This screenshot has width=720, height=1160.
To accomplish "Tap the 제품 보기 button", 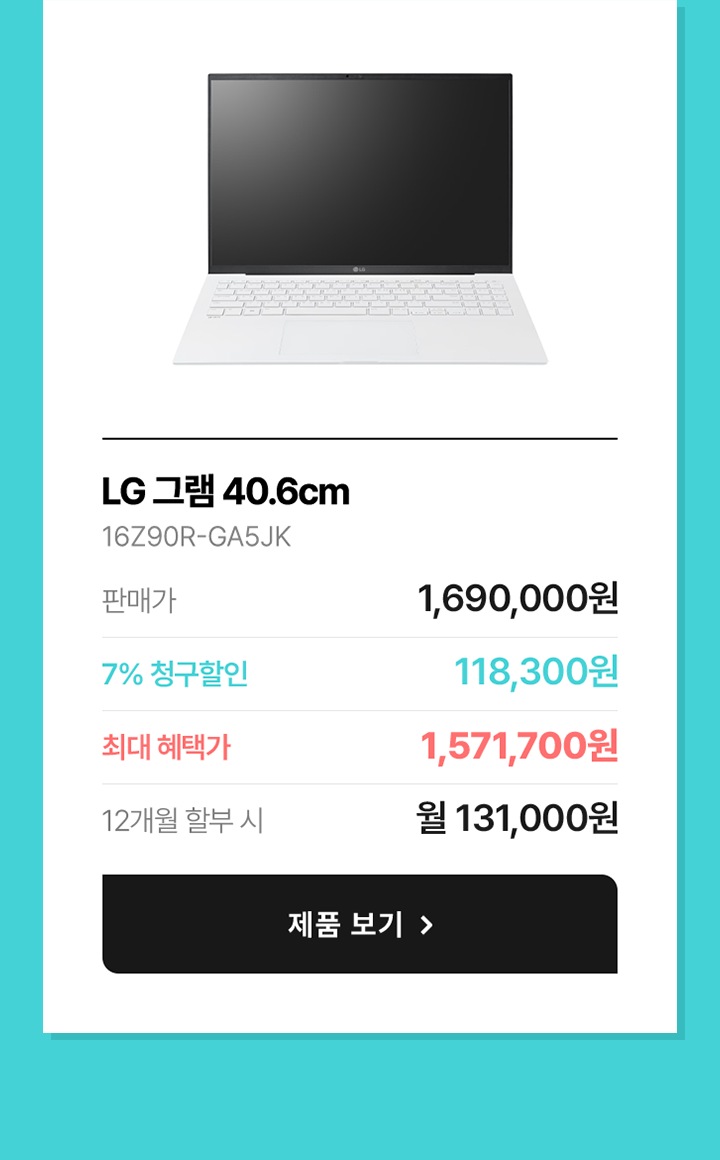I will [360, 924].
